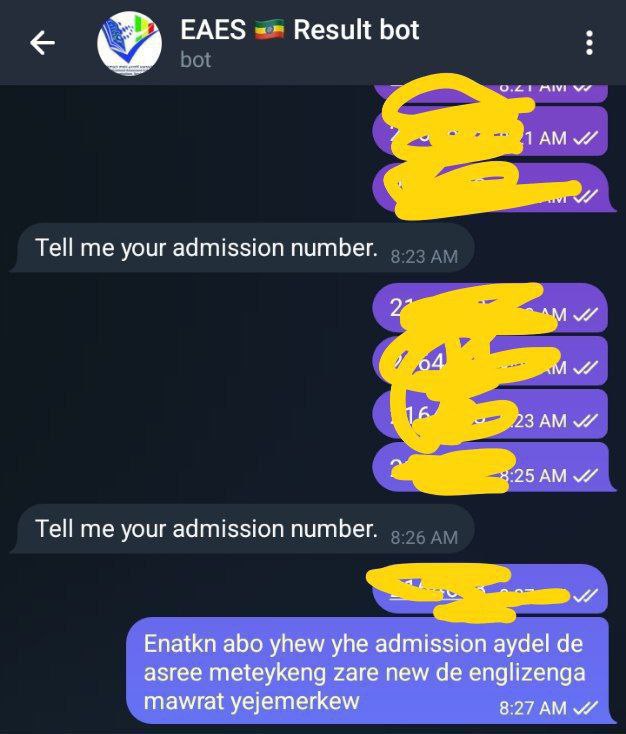Open the three-dot overflow menu
The image size is (626, 734).
coord(589,43)
